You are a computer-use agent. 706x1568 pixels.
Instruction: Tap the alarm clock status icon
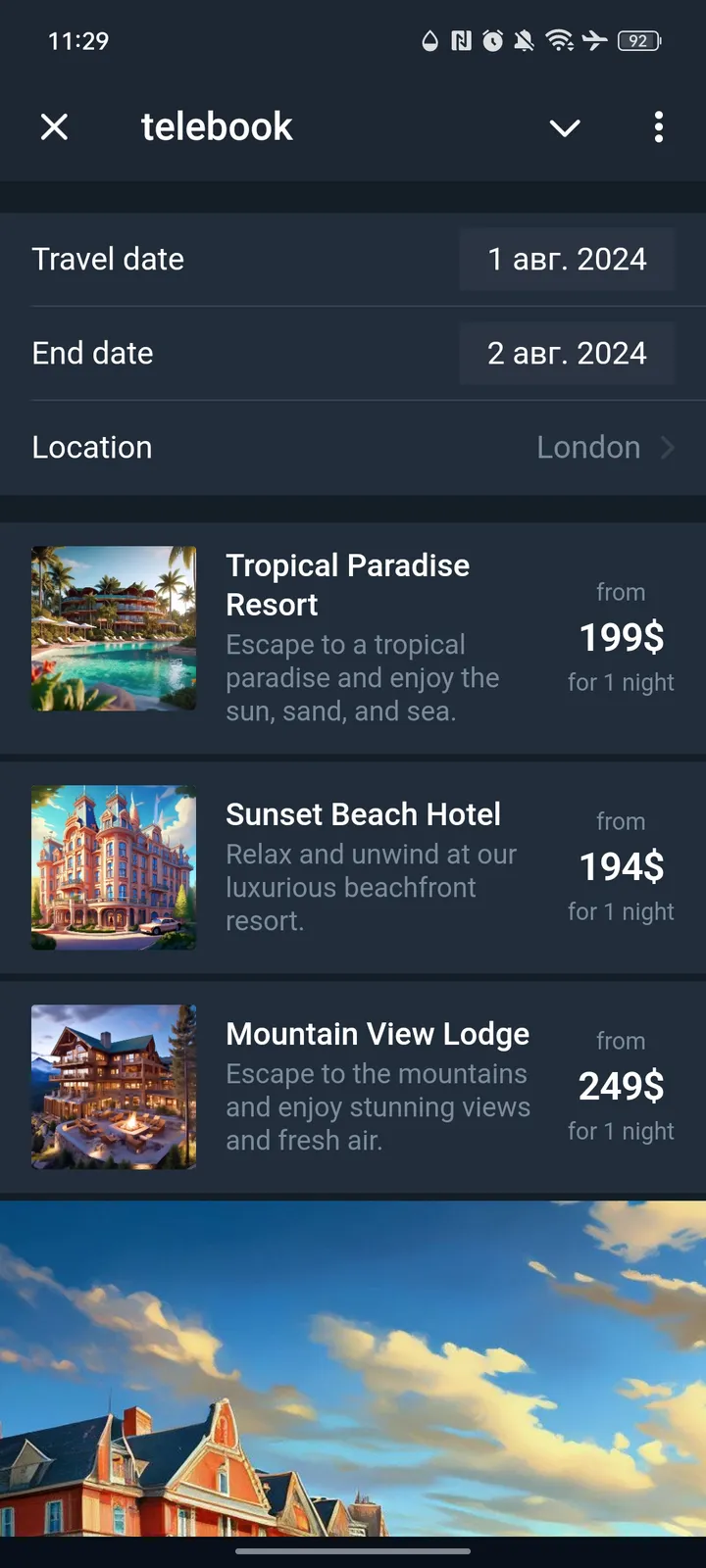[x=490, y=41]
